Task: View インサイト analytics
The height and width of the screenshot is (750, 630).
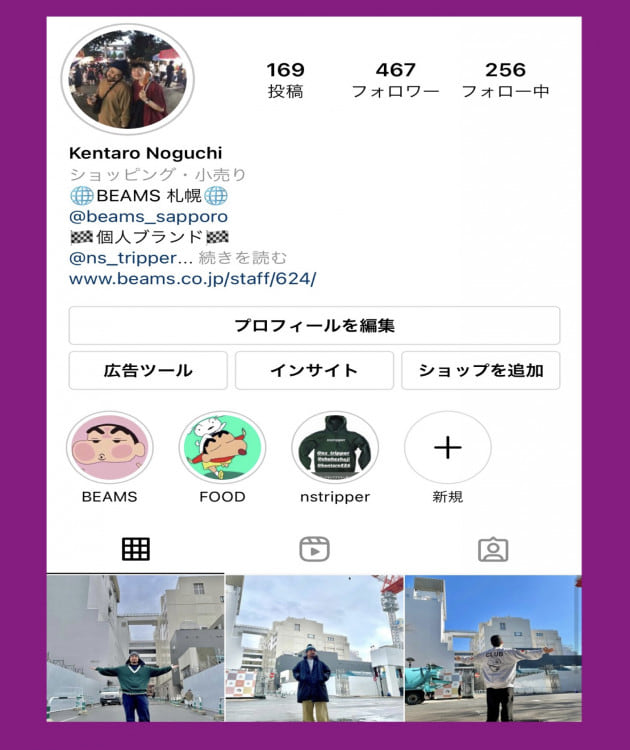Action: pos(314,370)
